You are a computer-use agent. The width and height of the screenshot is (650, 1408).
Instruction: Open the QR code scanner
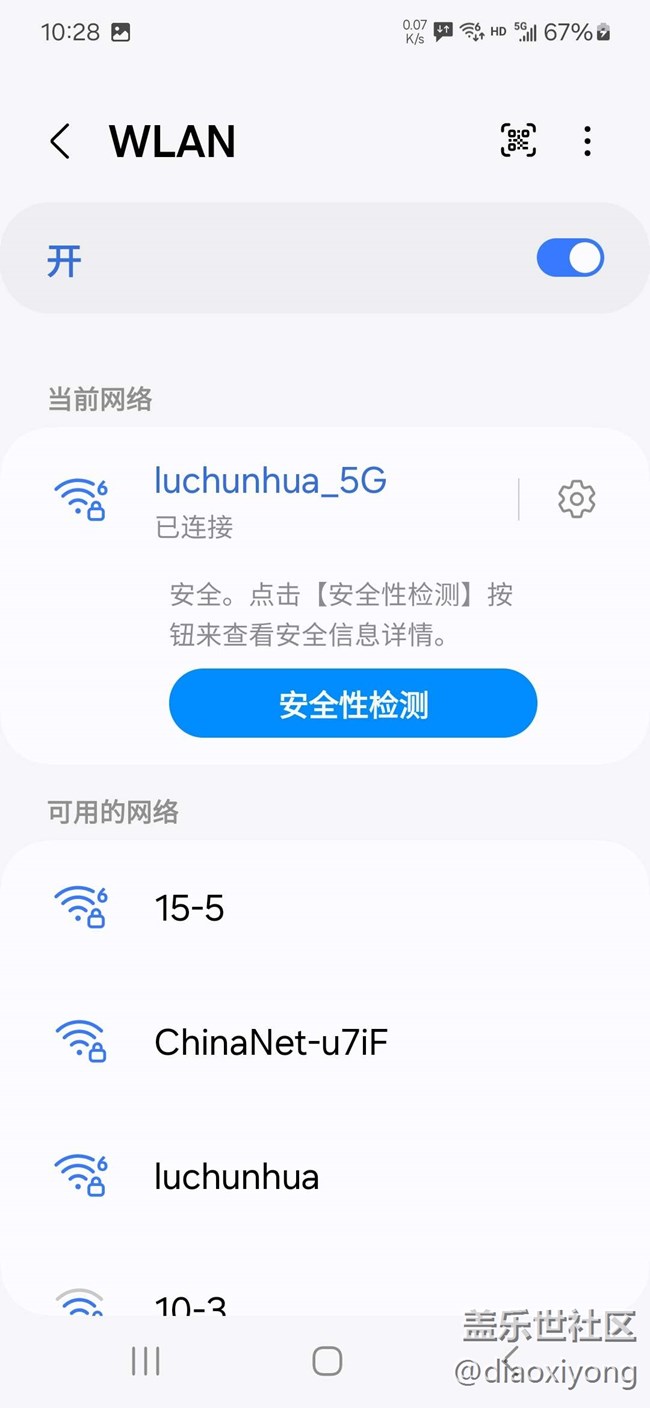tap(518, 141)
